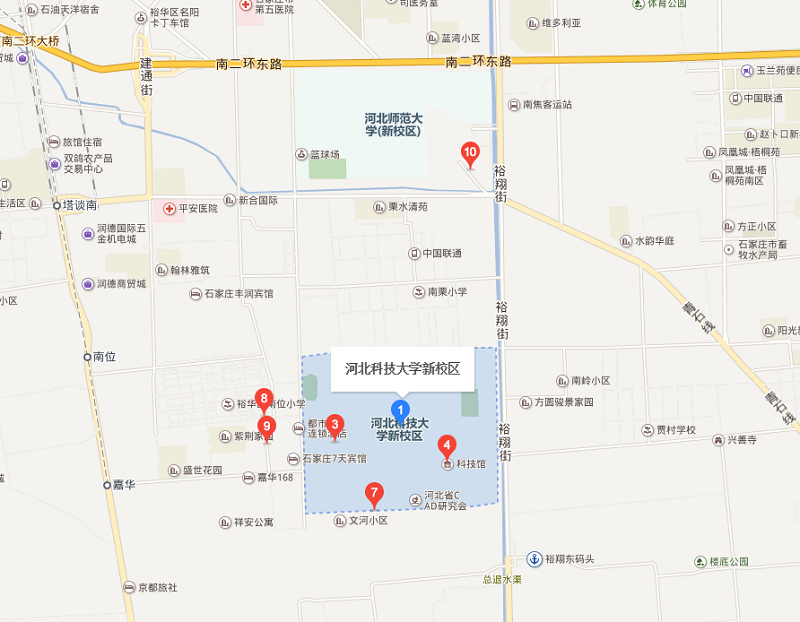The width and height of the screenshot is (800, 622).
Task: Select red map marker number 3
Action: (335, 424)
